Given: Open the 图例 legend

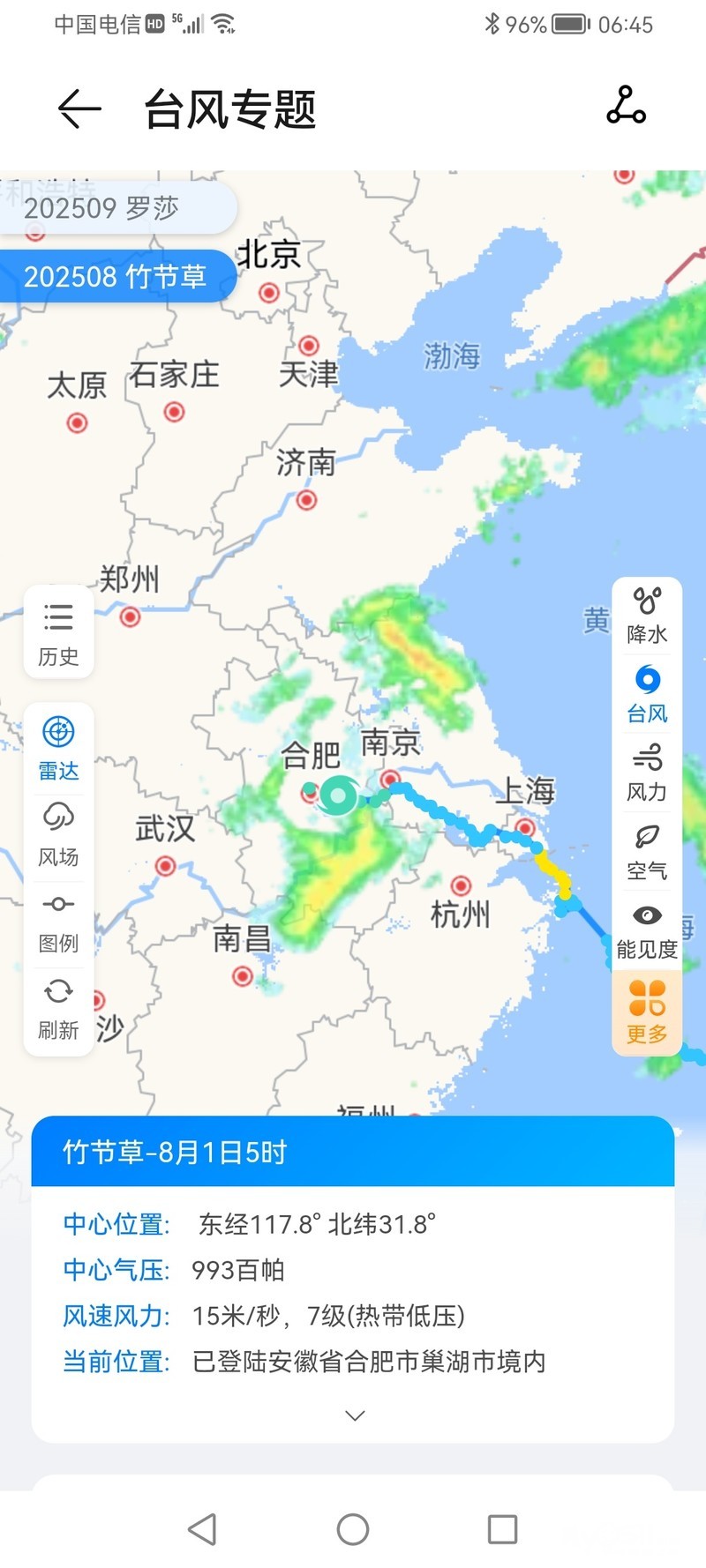Looking at the screenshot, I should pyautogui.click(x=58, y=922).
